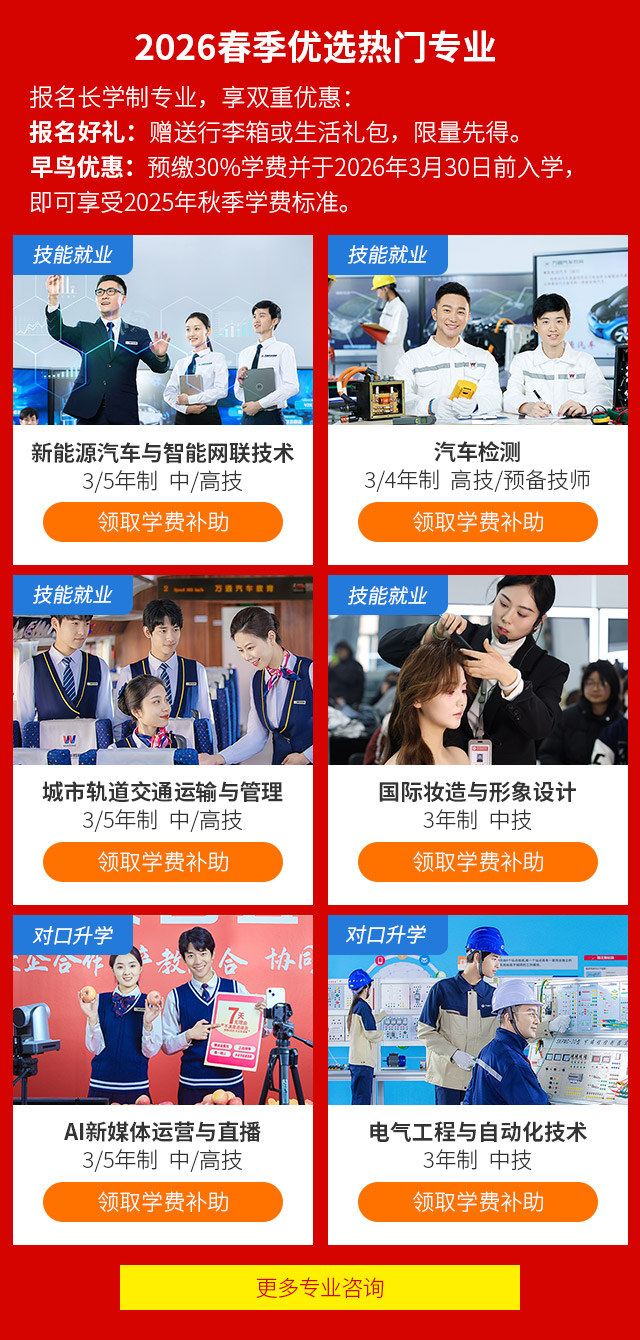Claim tuition subsidy for 城市轨道交通运输与管理
Screen dimensions: 640x1340
163,862
